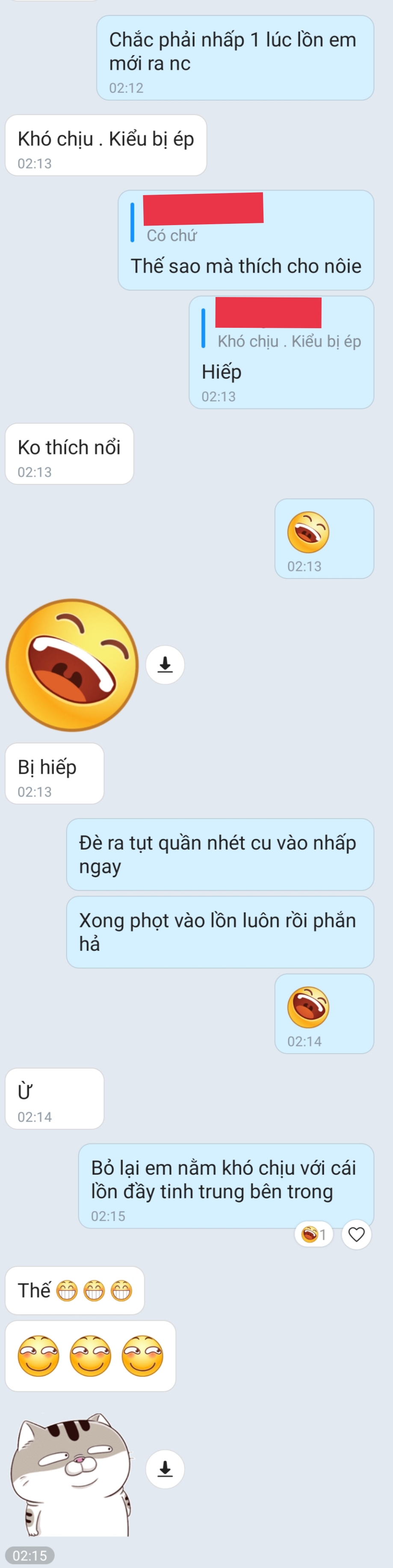The height and width of the screenshot is (1568, 393).
Task: Download the large laughing emoji sticker
Action: click(x=165, y=665)
